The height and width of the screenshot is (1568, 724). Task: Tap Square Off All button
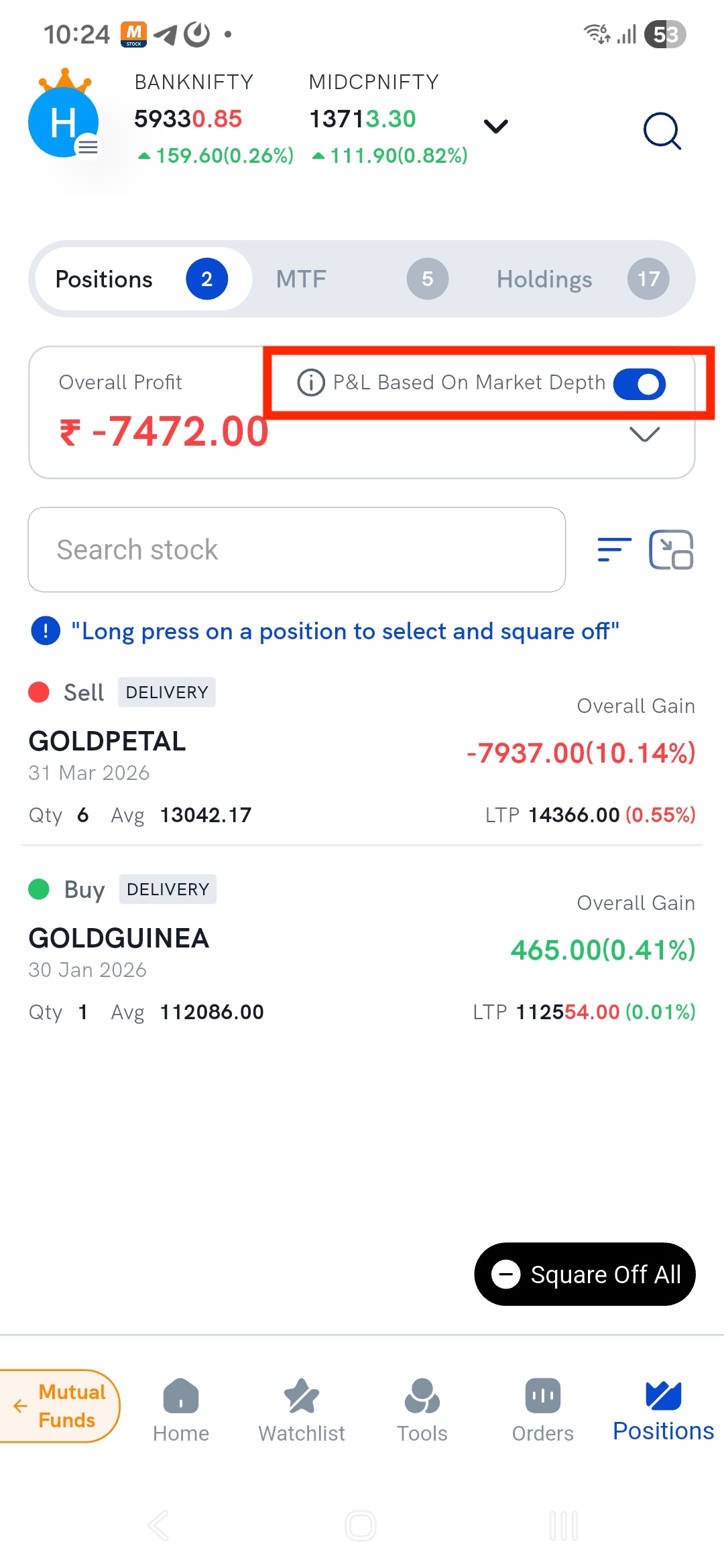click(x=585, y=1274)
